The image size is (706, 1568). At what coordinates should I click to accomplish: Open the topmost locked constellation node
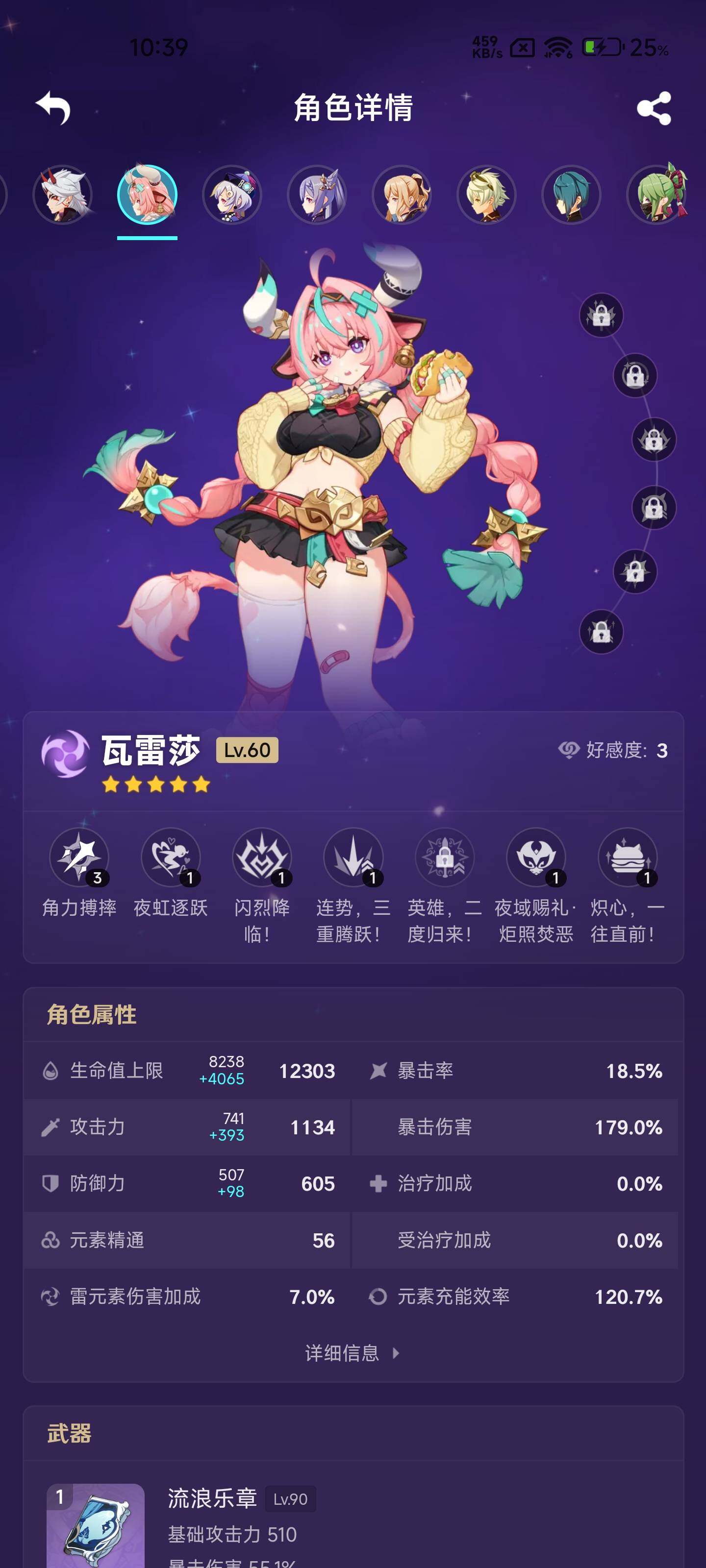point(601,315)
